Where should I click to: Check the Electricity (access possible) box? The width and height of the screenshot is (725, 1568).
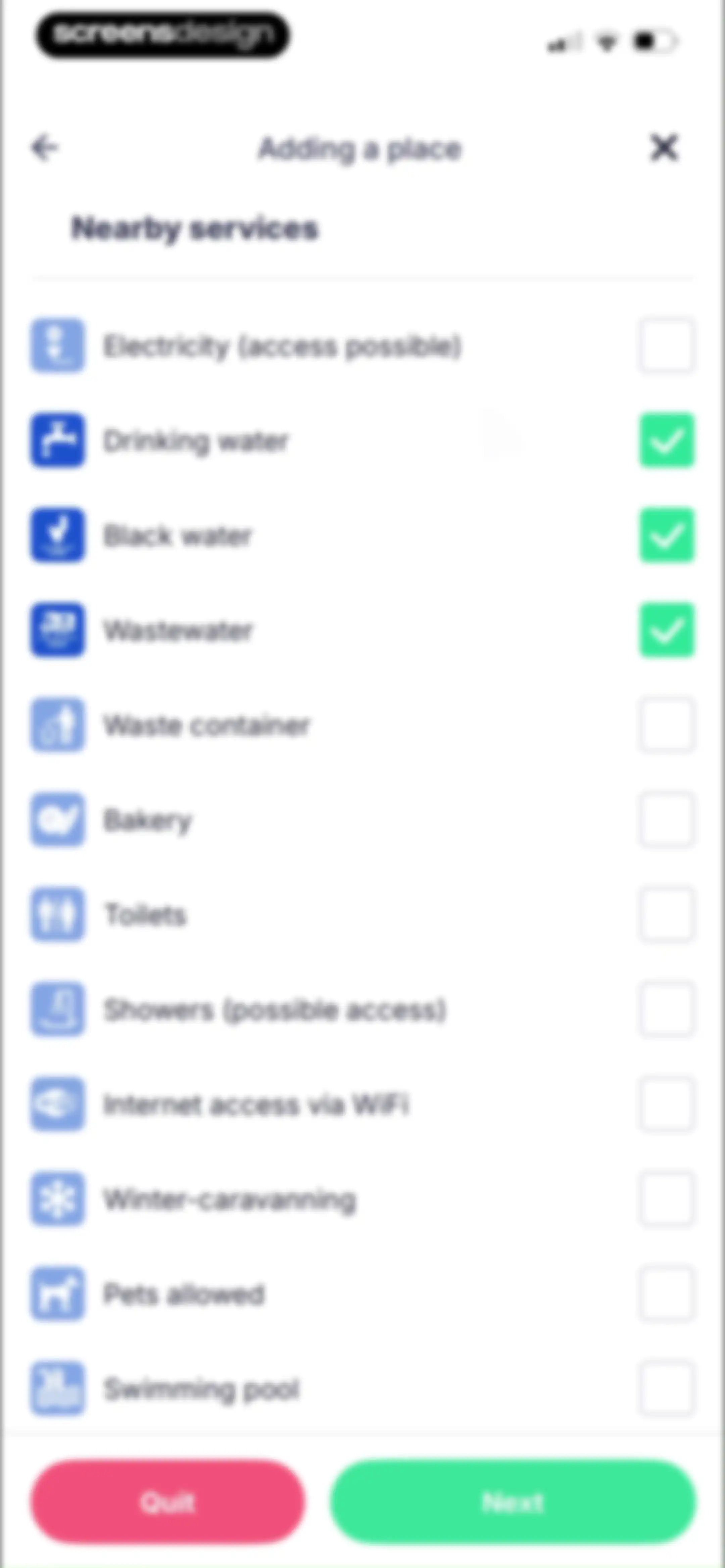[x=666, y=345]
